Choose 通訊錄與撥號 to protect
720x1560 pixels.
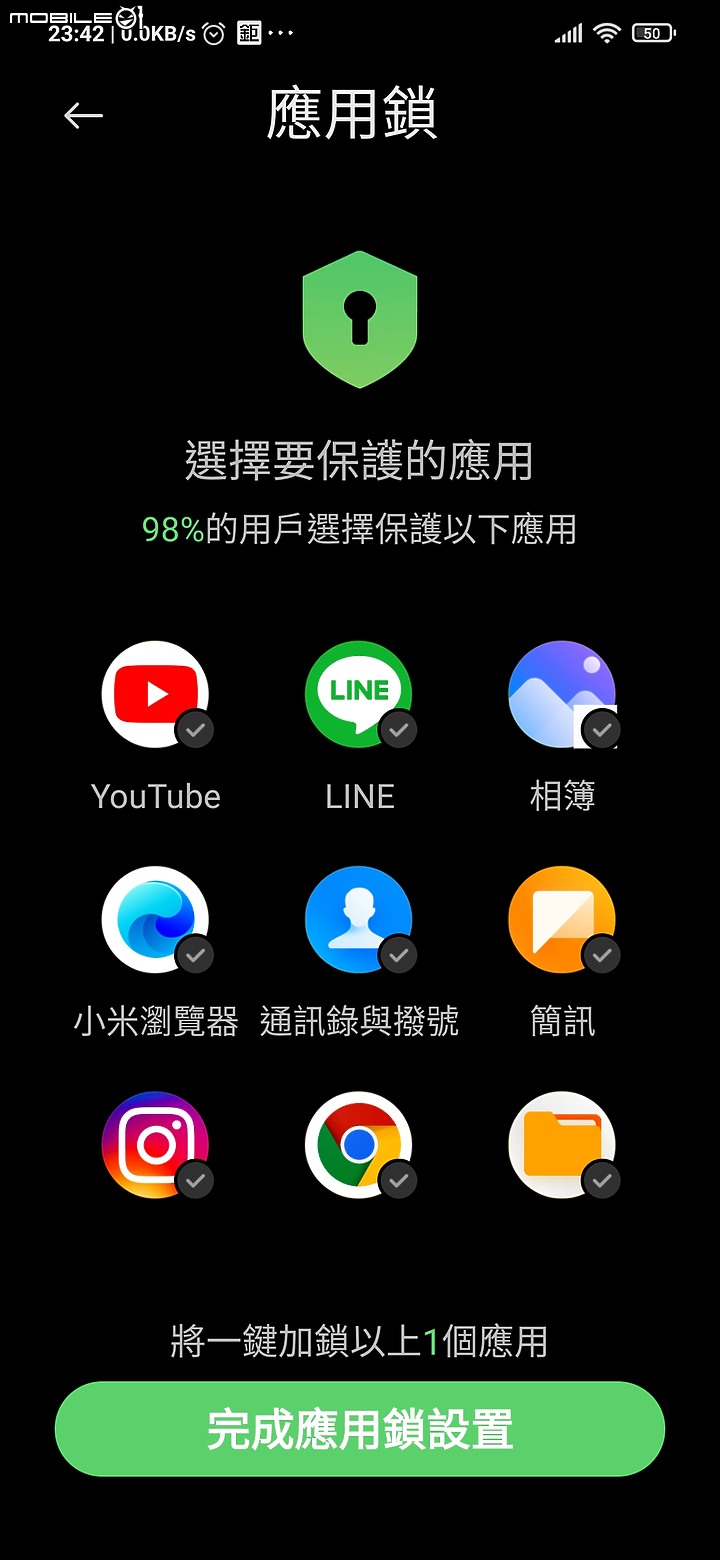pos(359,920)
